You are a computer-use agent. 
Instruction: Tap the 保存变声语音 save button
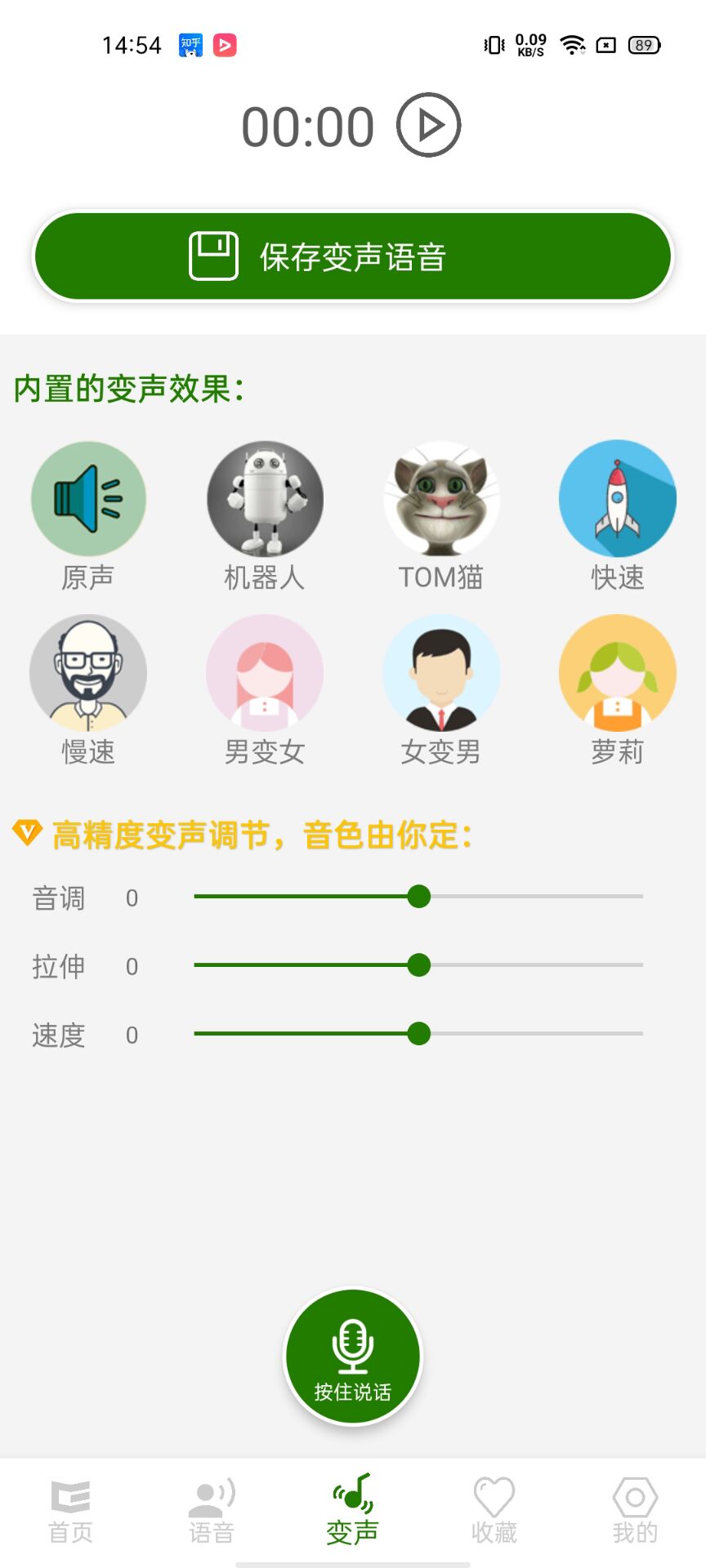(353, 256)
